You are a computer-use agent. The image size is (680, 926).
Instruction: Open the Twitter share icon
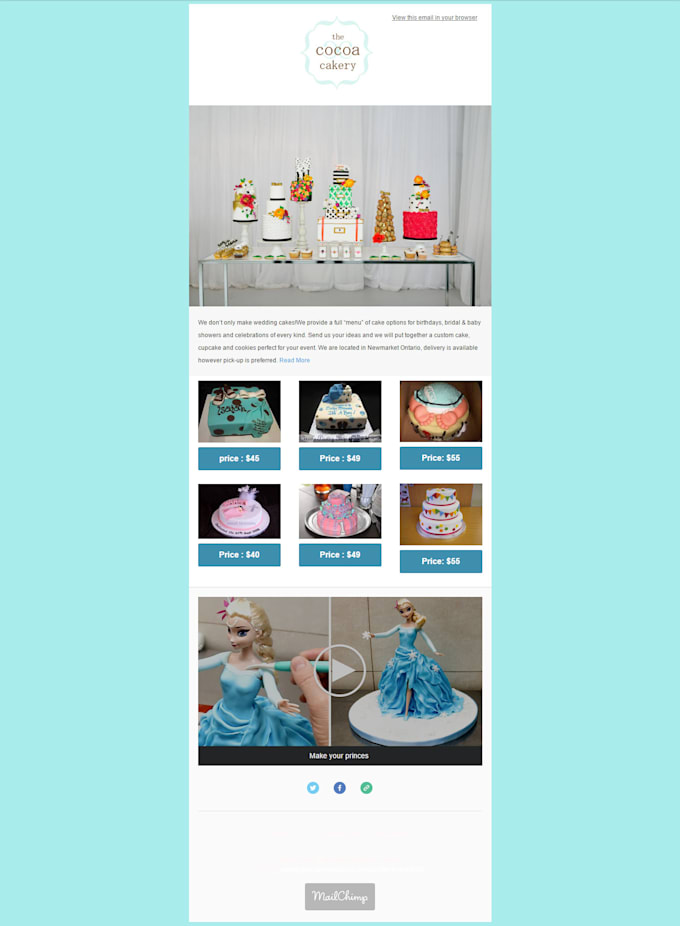[x=313, y=788]
